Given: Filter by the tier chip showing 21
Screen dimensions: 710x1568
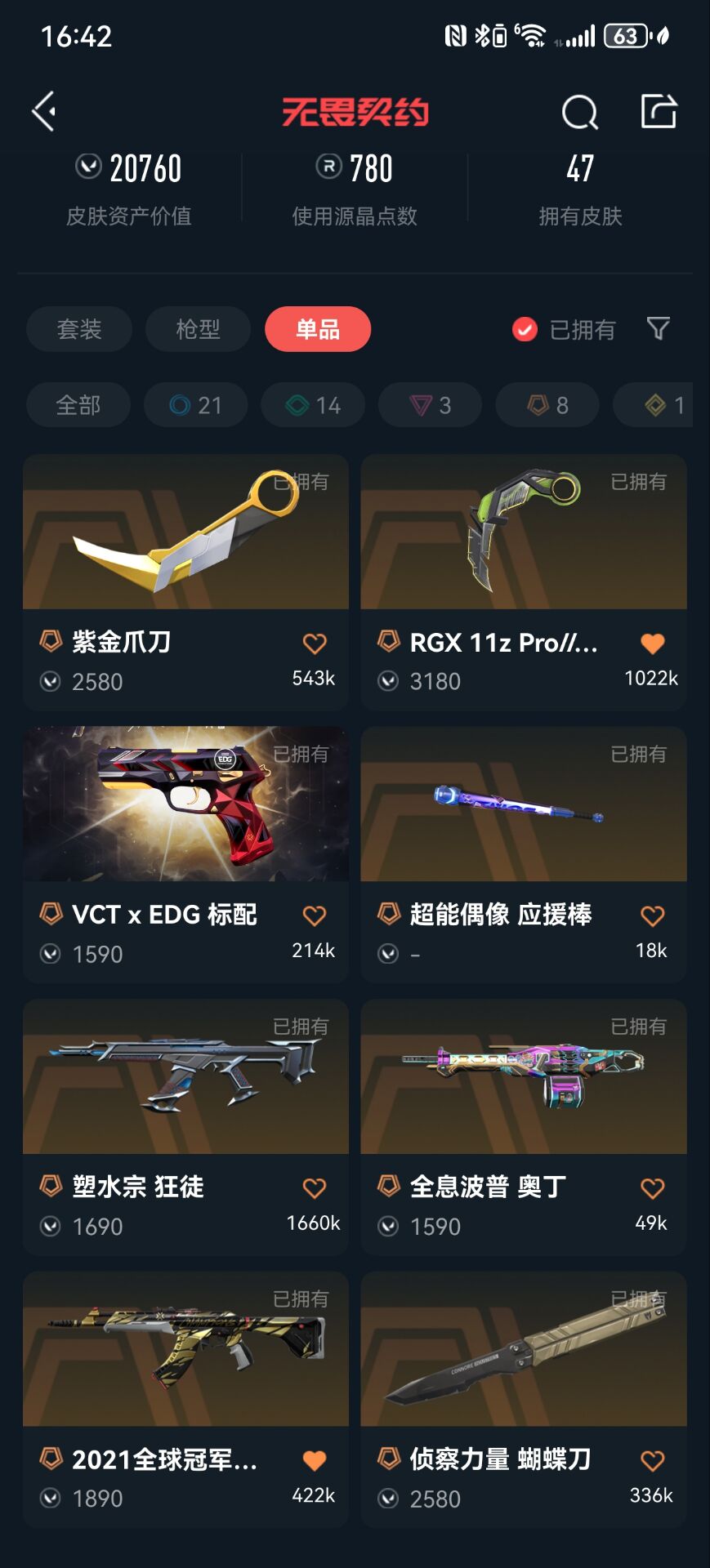Looking at the screenshot, I should pyautogui.click(x=196, y=405).
